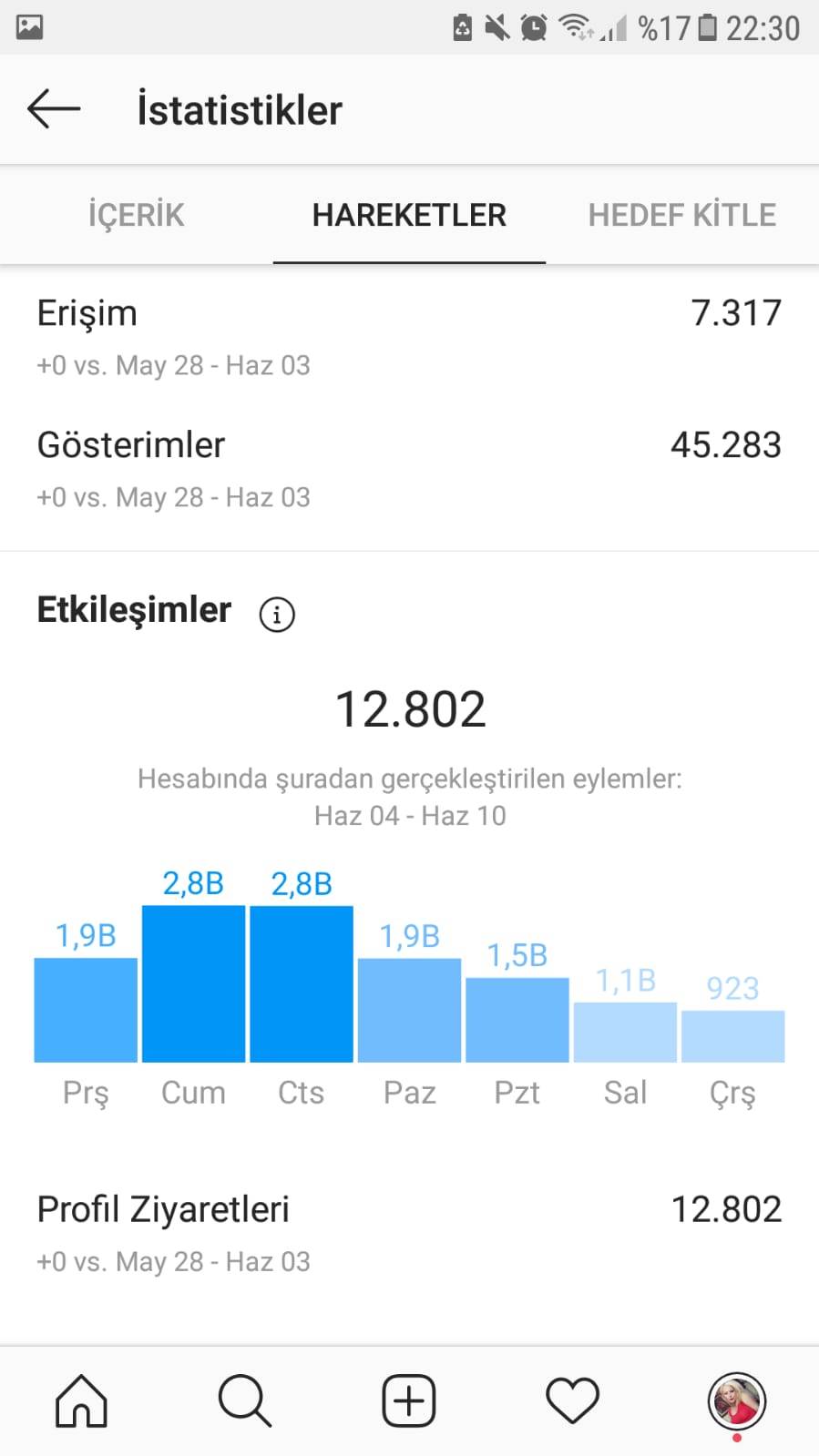This screenshot has height=1456, width=819.
Task: Tap the info icon next to Etkileşimler
Action: pos(277,615)
